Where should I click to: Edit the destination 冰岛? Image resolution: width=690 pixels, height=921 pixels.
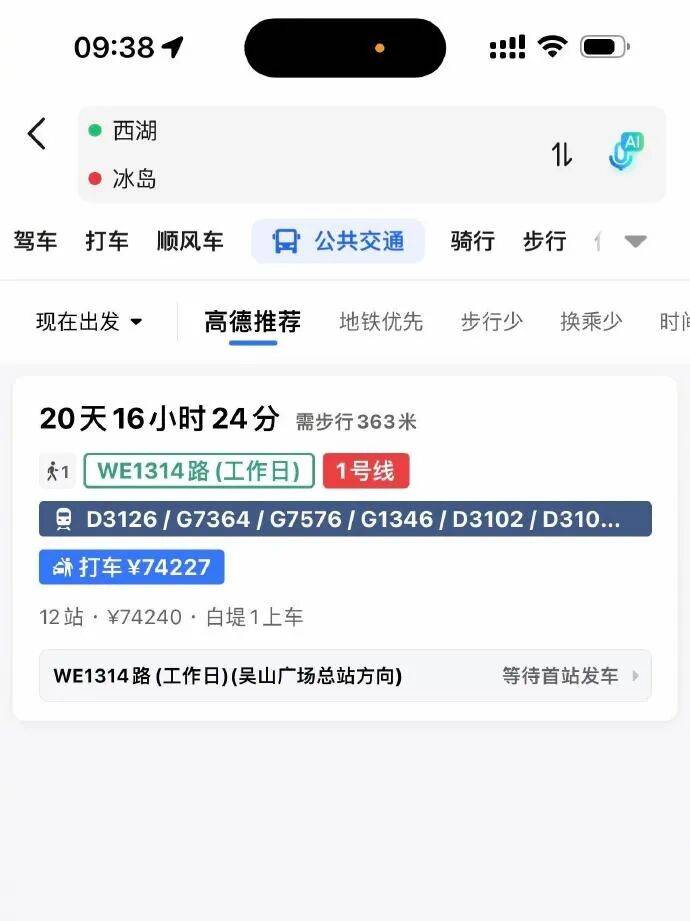[135, 179]
